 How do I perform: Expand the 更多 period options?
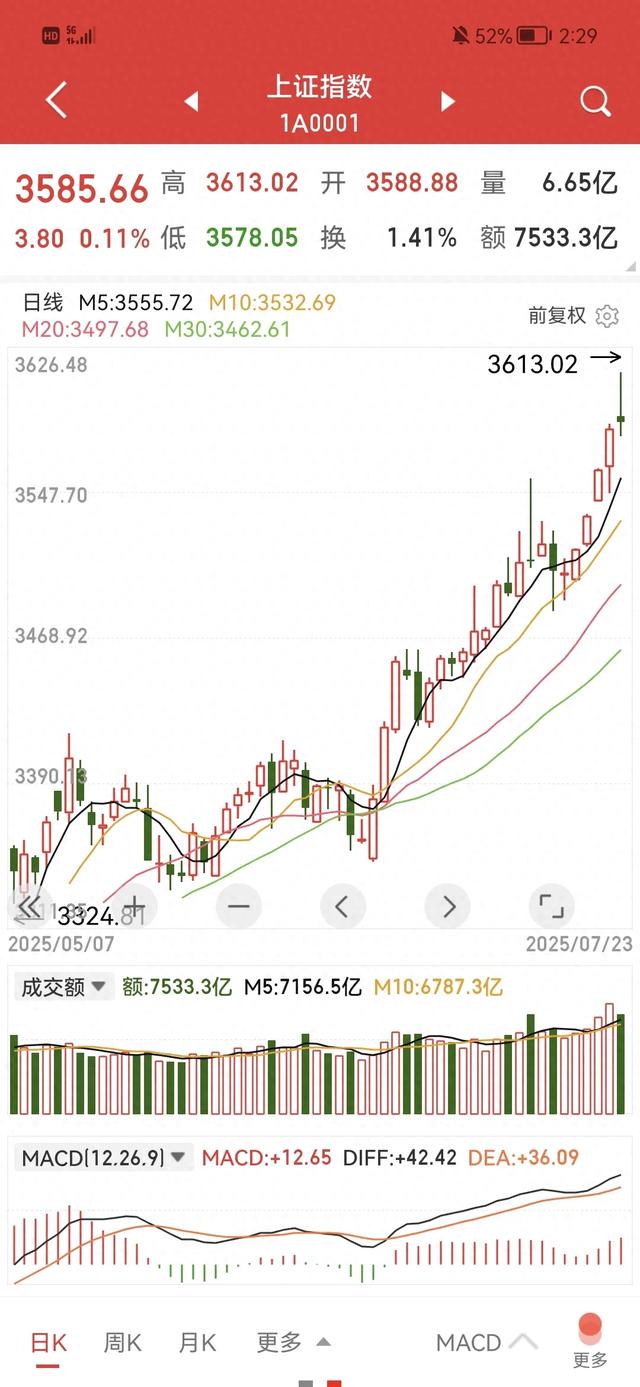(x=292, y=1342)
